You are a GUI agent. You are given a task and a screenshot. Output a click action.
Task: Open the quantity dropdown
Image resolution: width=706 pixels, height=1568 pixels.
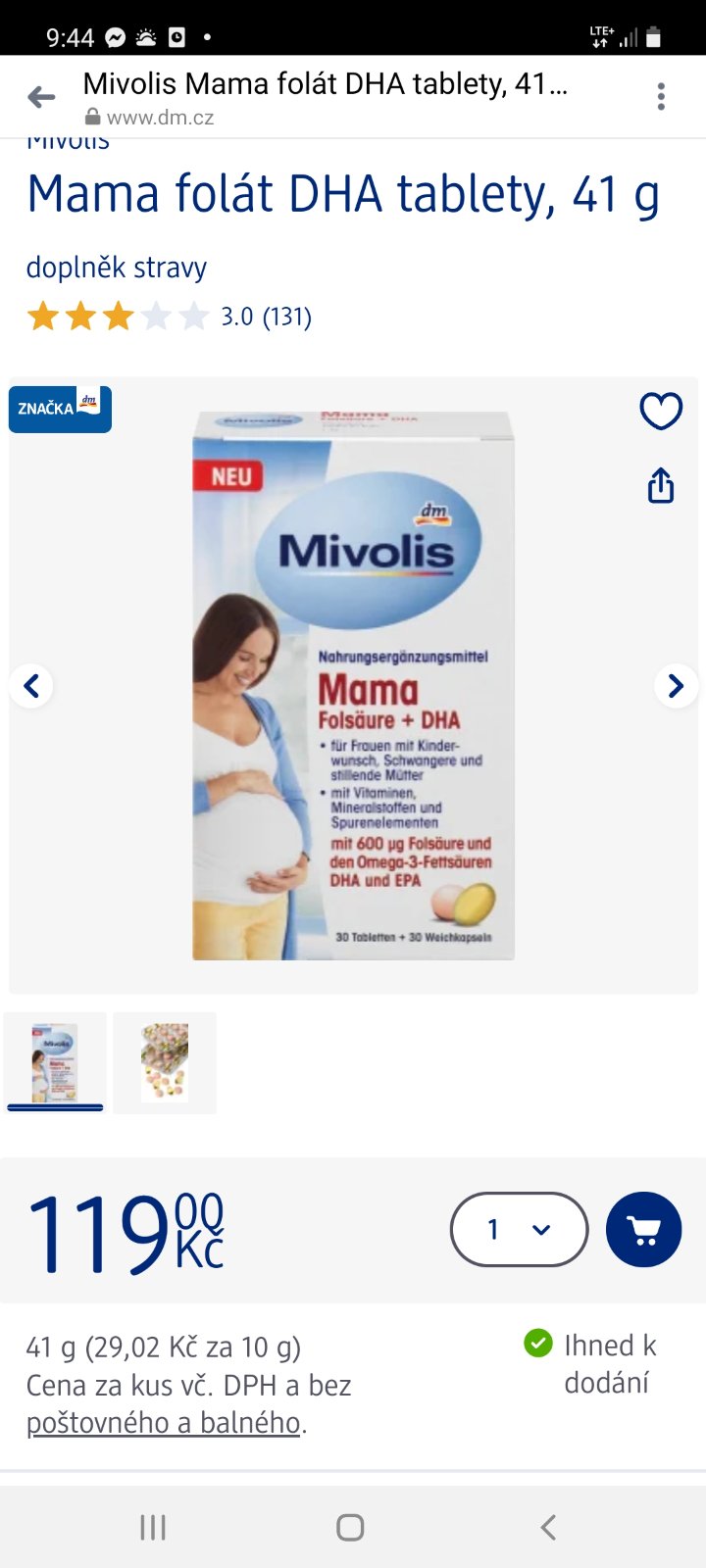tap(519, 1229)
